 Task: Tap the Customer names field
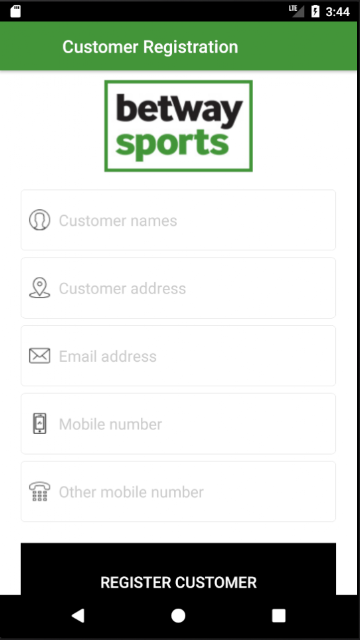point(178,220)
